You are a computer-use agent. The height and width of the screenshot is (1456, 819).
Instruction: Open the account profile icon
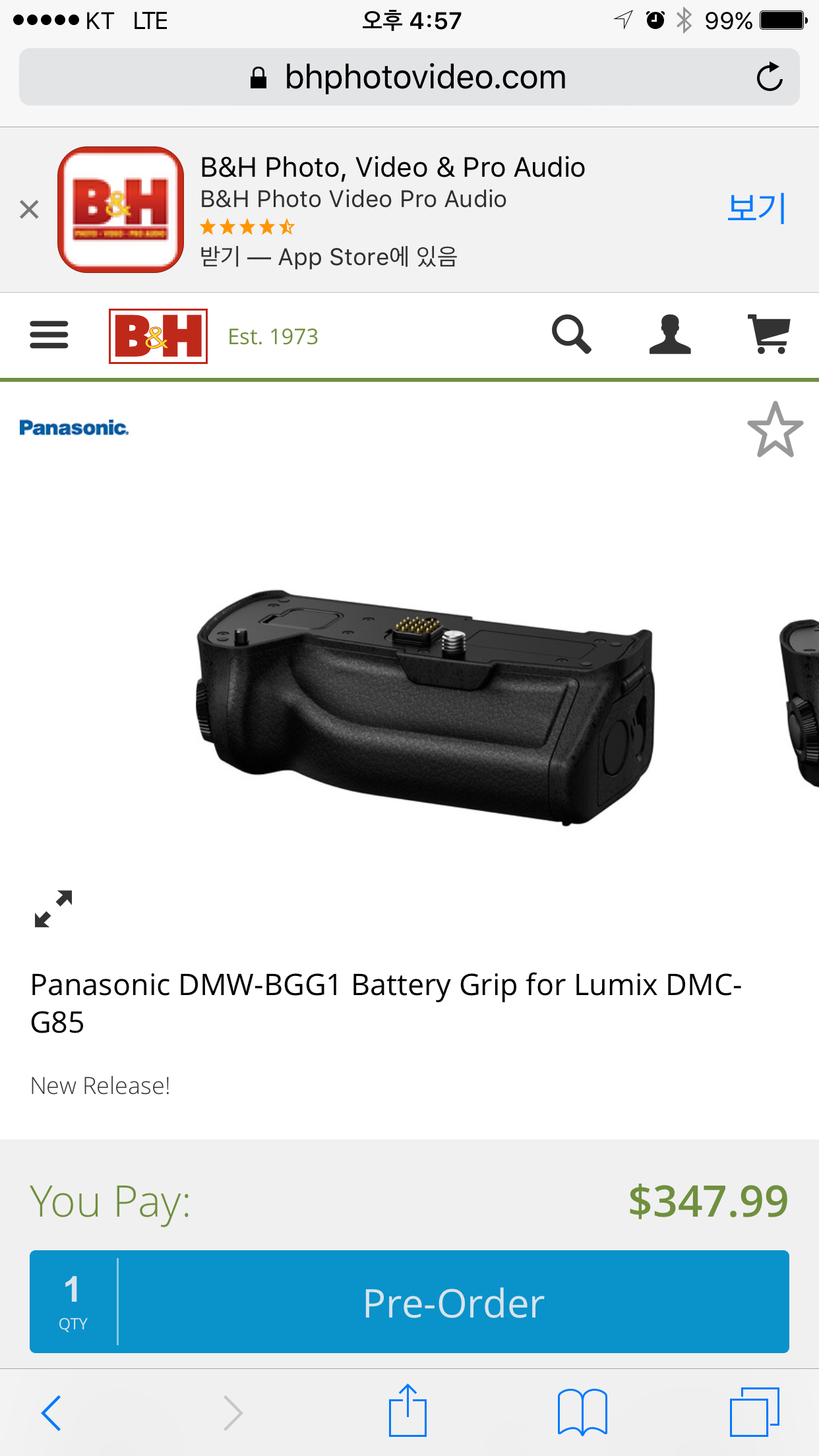click(x=670, y=335)
